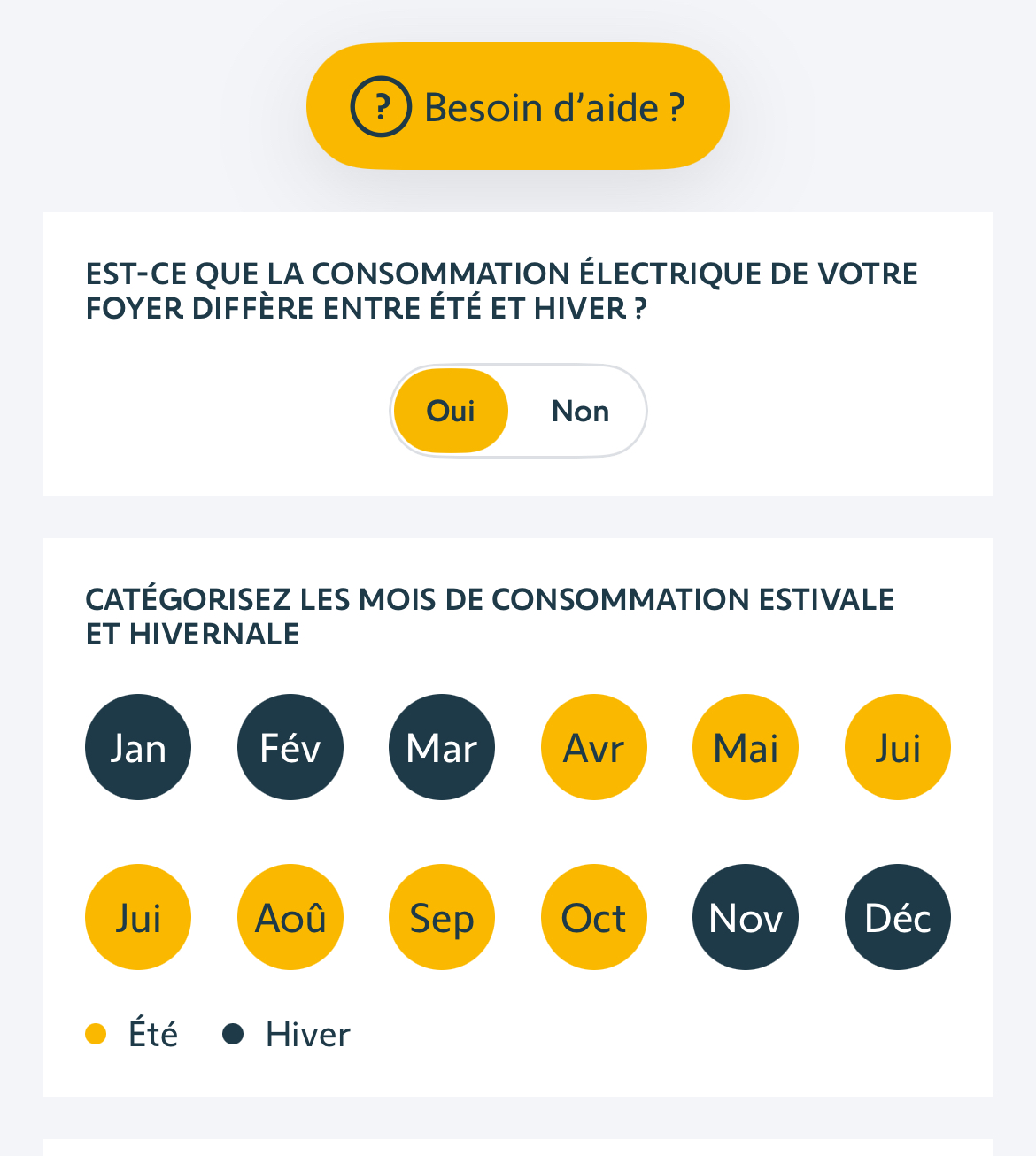Image resolution: width=1036 pixels, height=1156 pixels.
Task: Change the Mai month category
Action: tap(746, 747)
